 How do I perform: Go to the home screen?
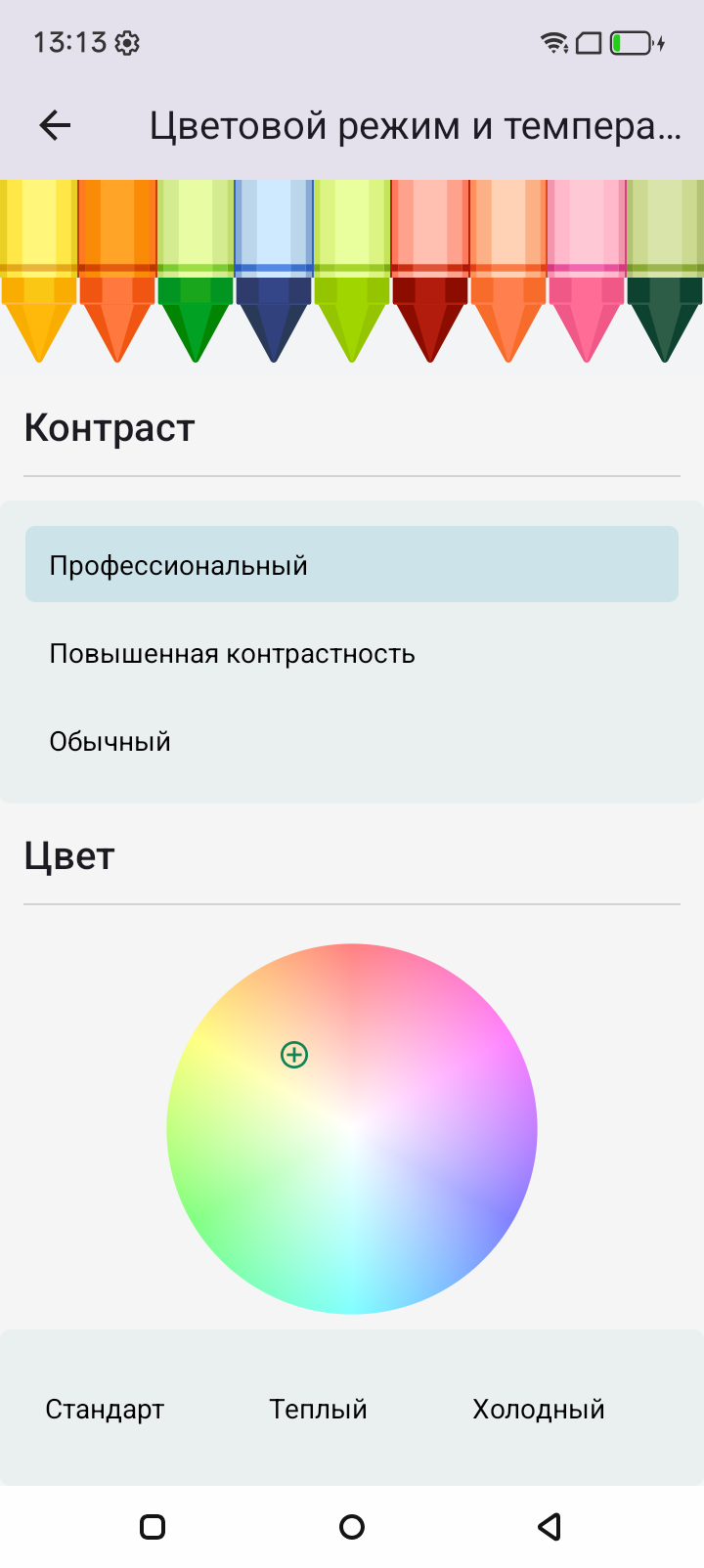click(352, 1527)
